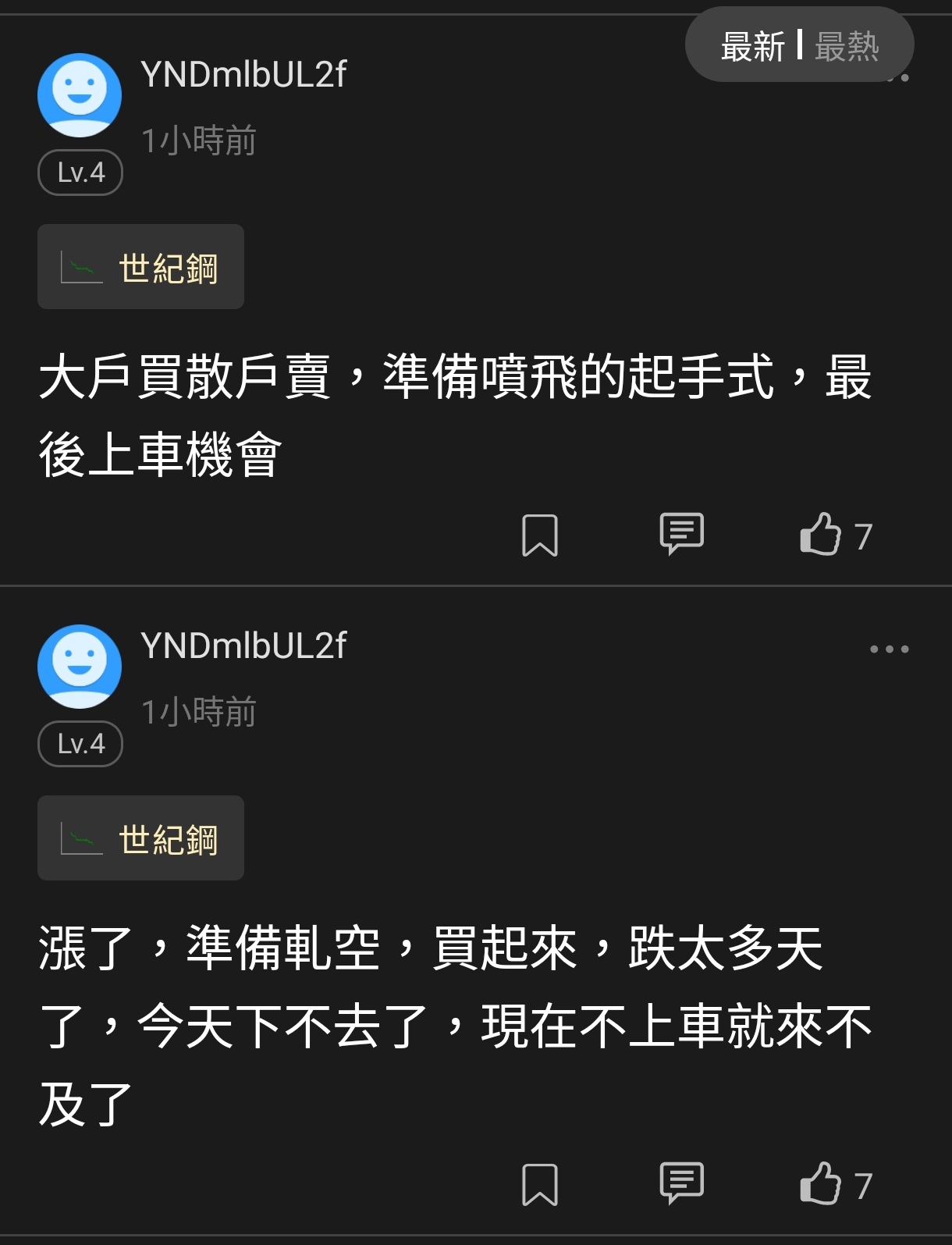Switch to 最新 sorting

click(752, 46)
